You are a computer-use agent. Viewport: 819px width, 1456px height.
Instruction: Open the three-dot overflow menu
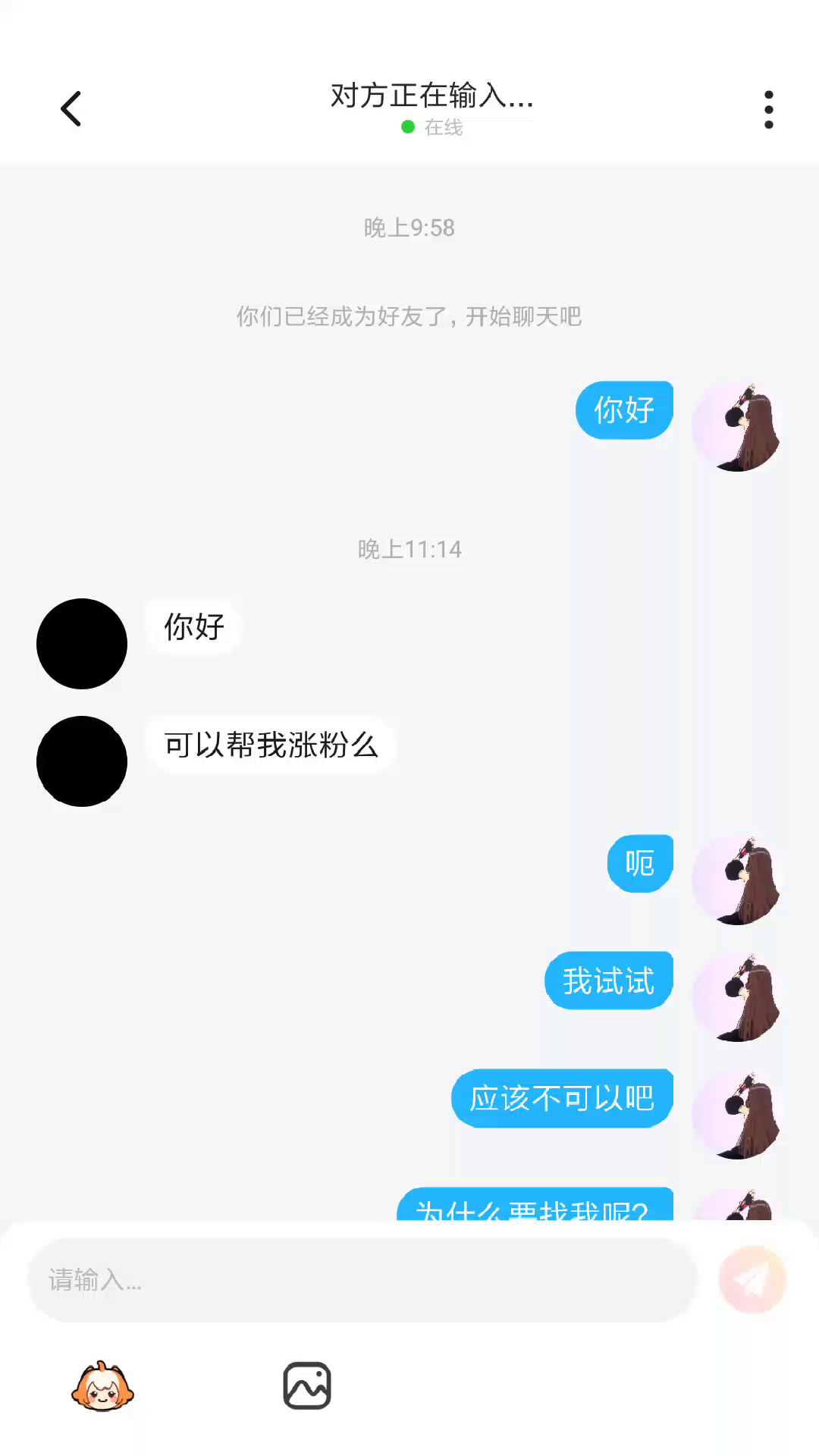pos(768,110)
